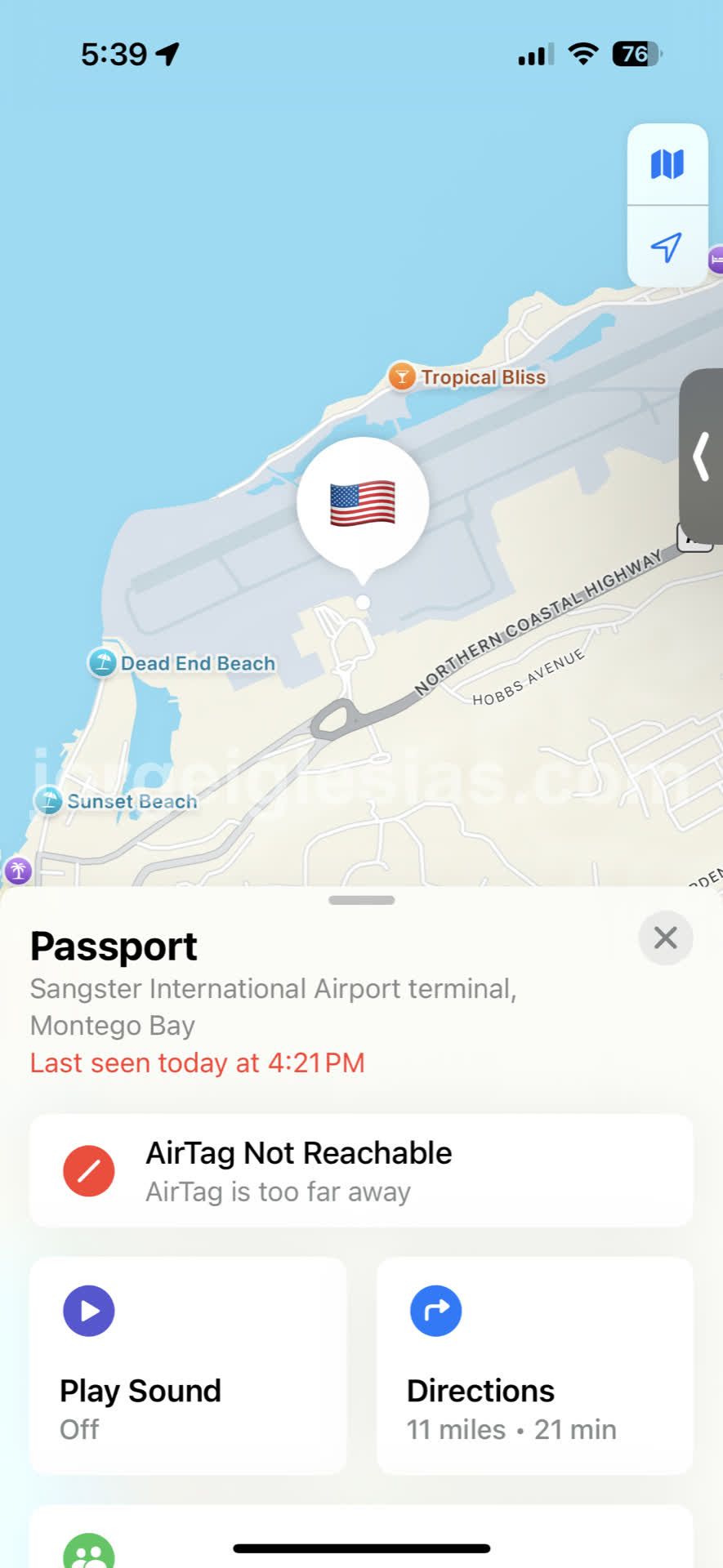Center map on my current location

667,247
